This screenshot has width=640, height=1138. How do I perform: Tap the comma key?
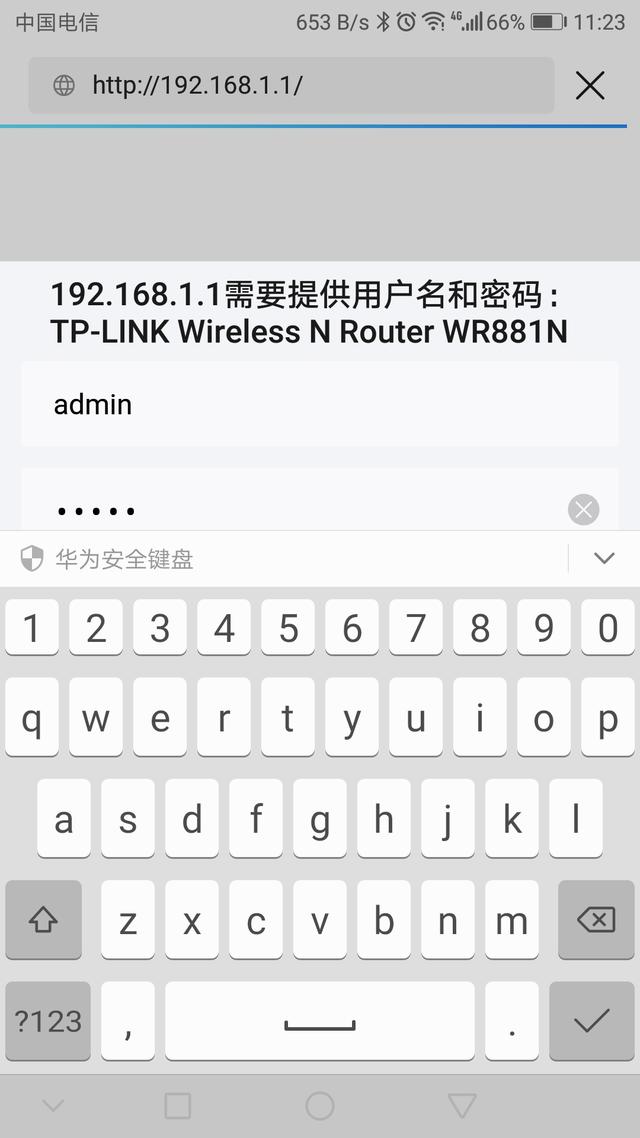pos(128,1021)
